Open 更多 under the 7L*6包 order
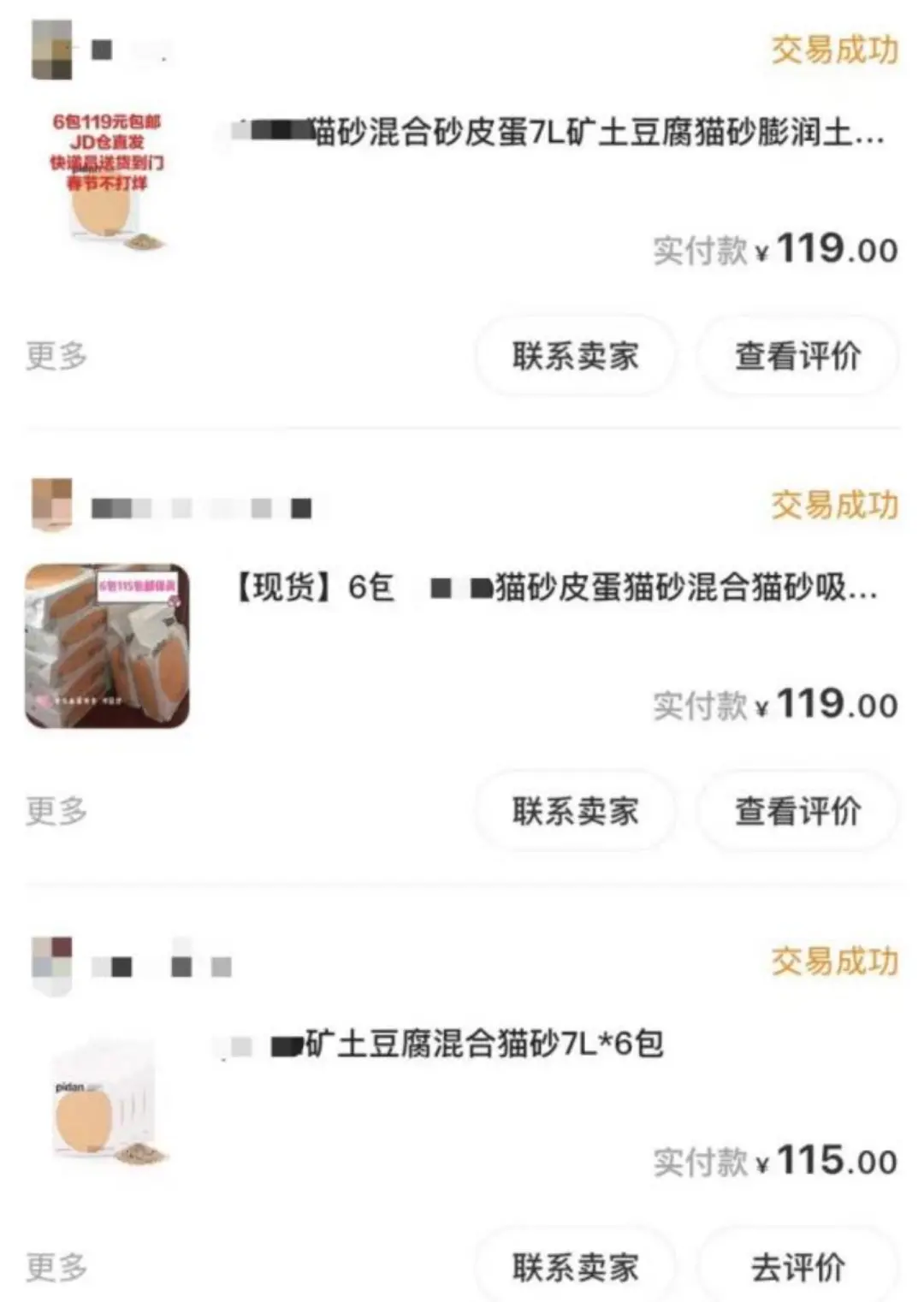Image resolution: width=924 pixels, height=1302 pixels. 56,1267
